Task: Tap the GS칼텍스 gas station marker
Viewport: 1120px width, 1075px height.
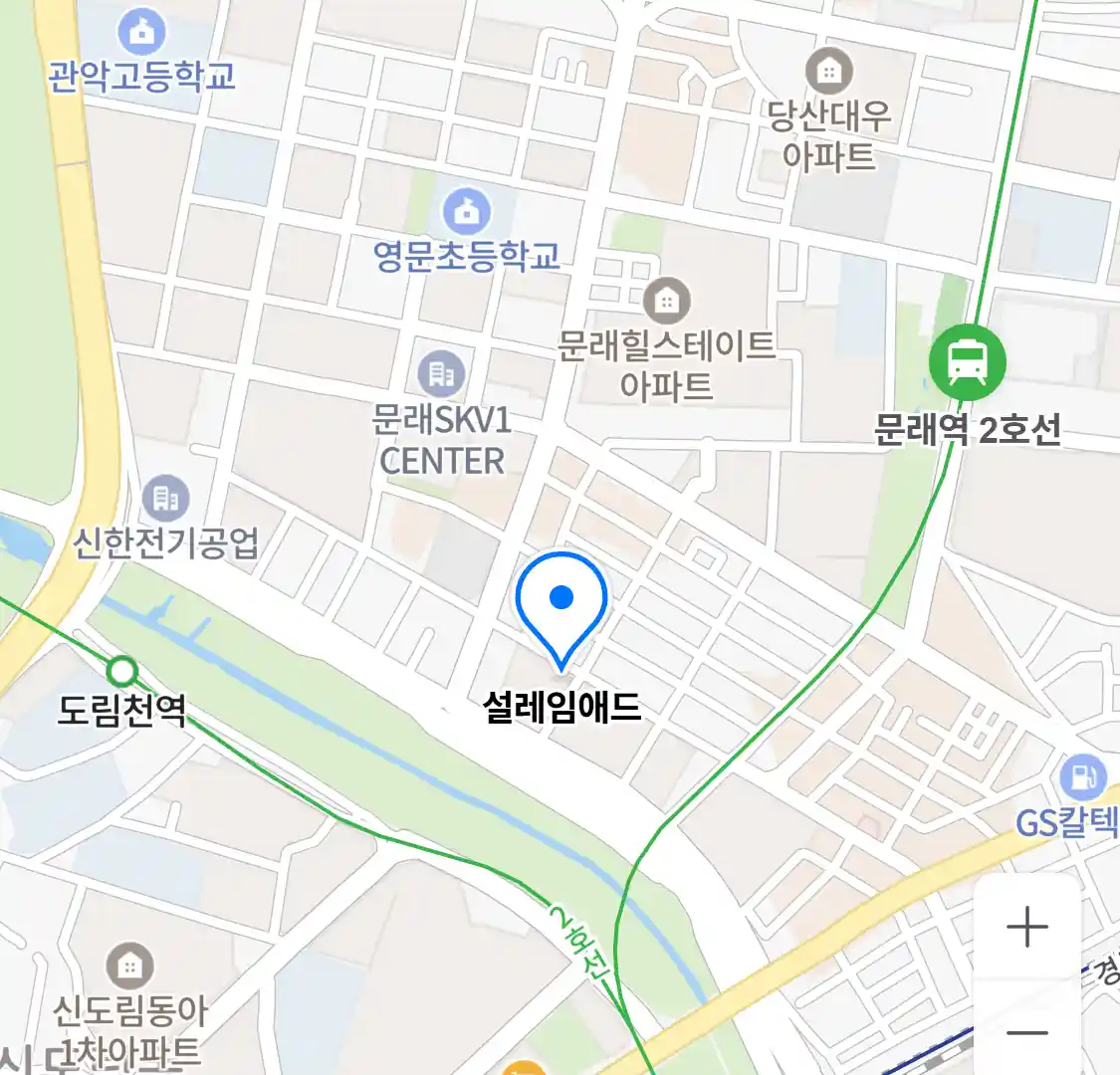Action: (1082, 778)
